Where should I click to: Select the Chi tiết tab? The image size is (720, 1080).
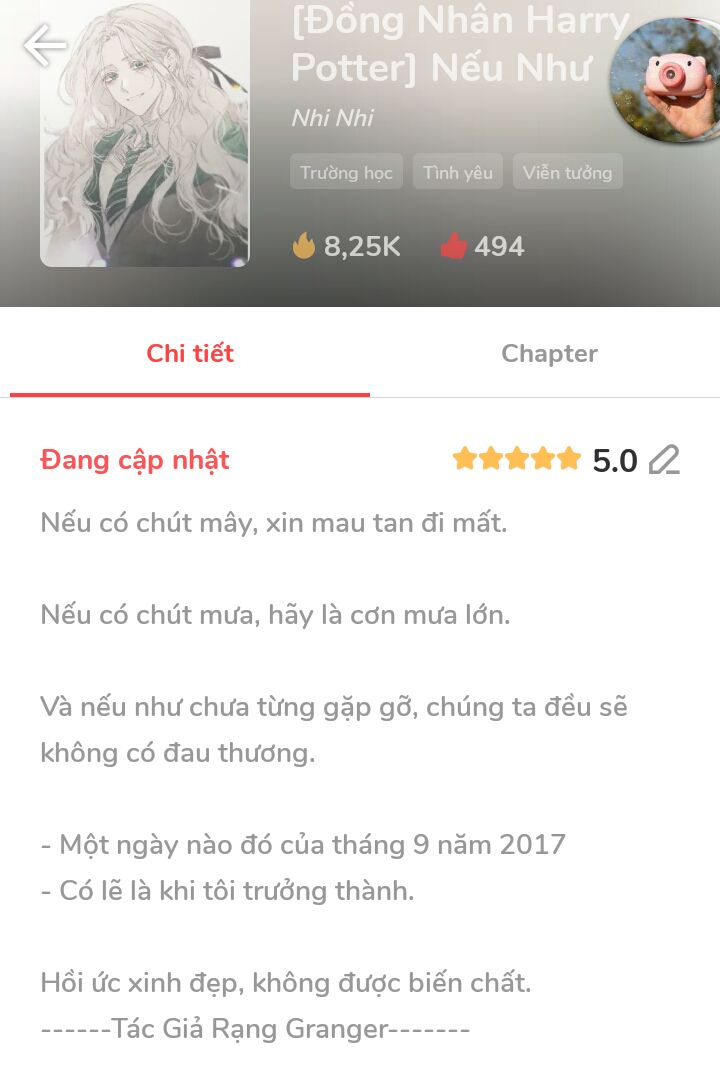[190, 354]
